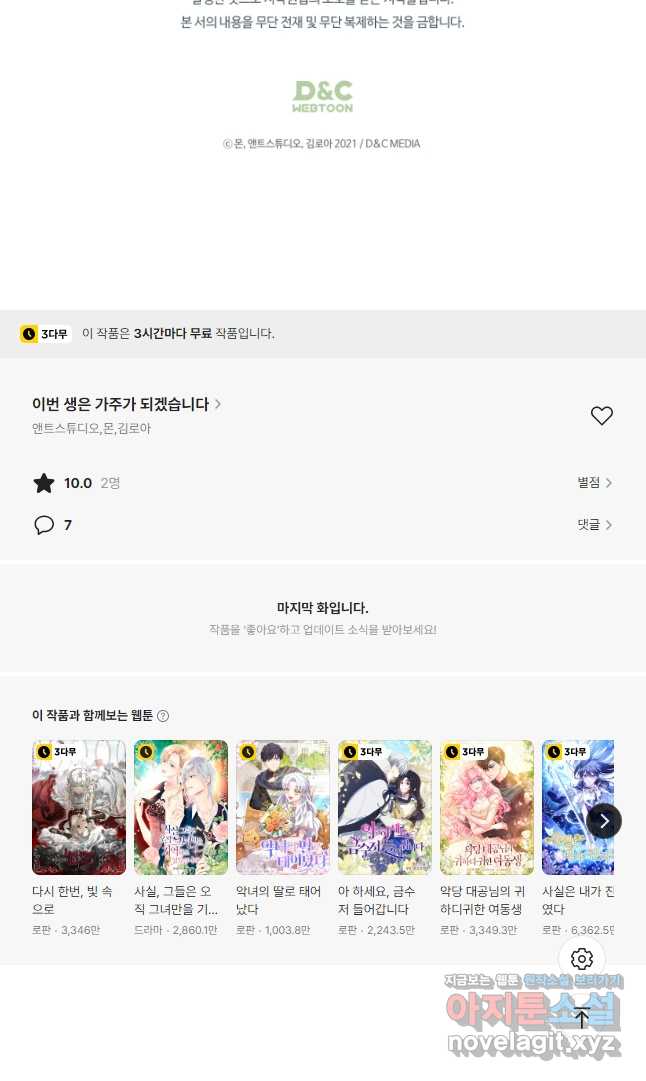Image resolution: width=646 pixels, height=1081 pixels.
Task: Open the webtoon 악당 대공님의 귀하디귀한 여동생
Action: (x=487, y=807)
